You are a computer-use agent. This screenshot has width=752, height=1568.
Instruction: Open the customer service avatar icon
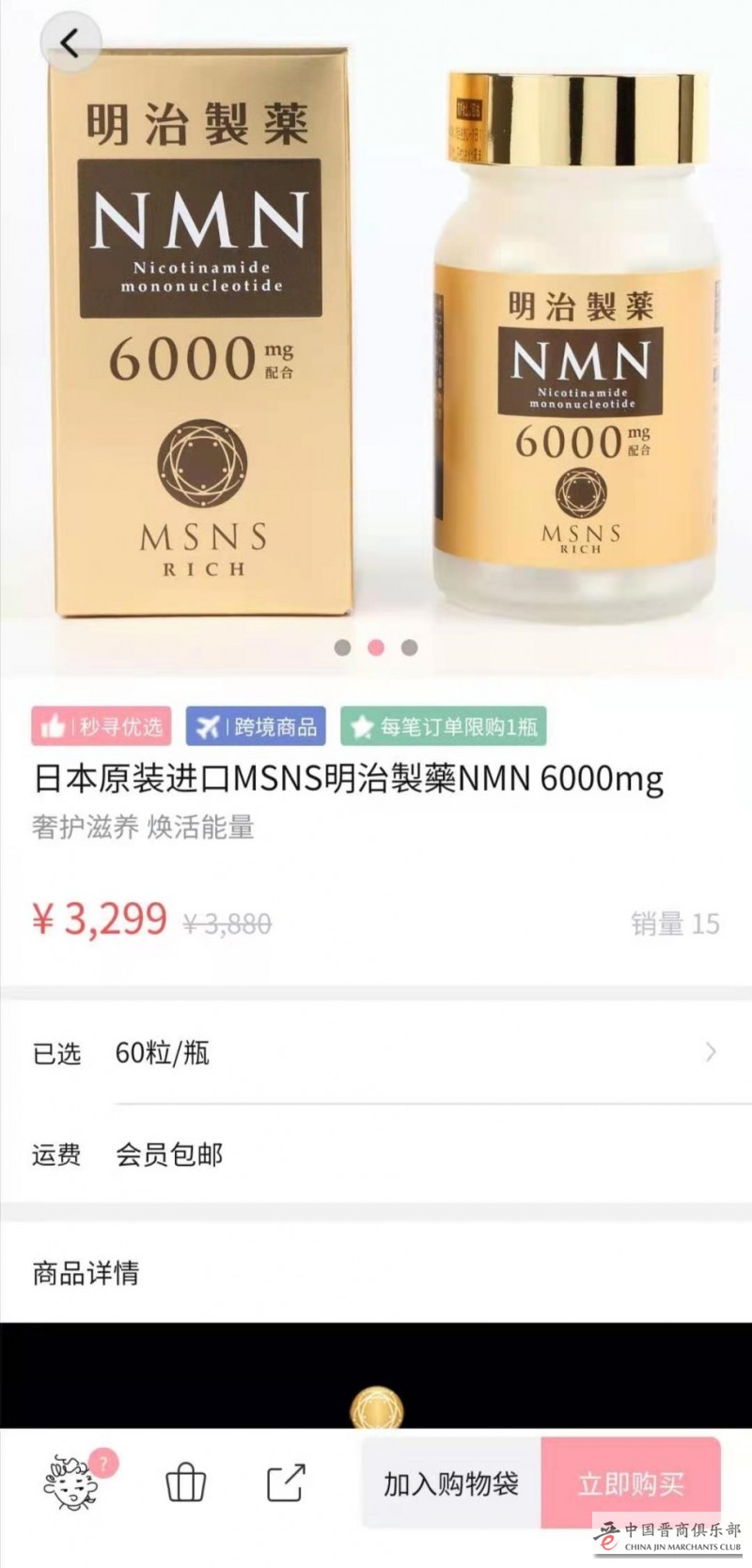[71, 1484]
